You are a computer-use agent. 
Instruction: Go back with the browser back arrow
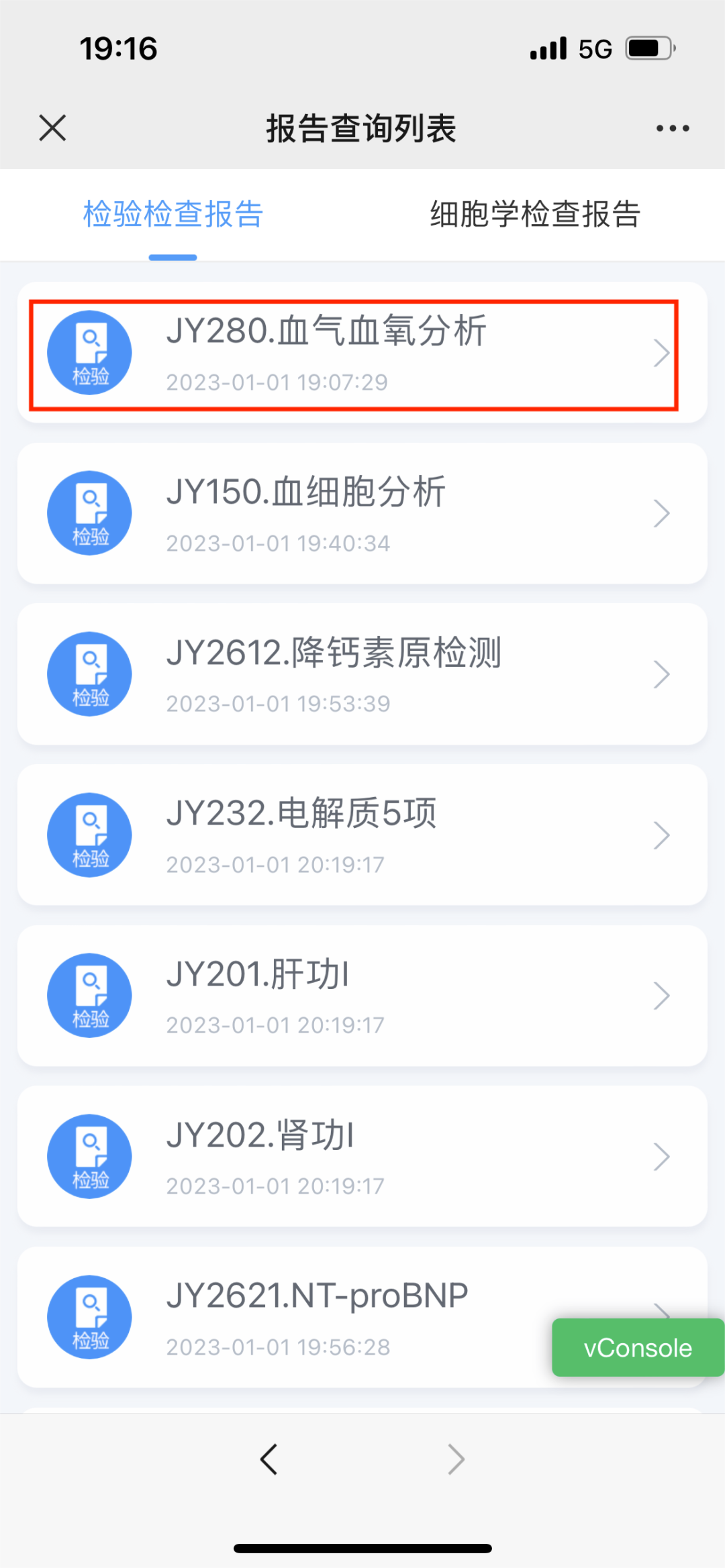(269, 1459)
